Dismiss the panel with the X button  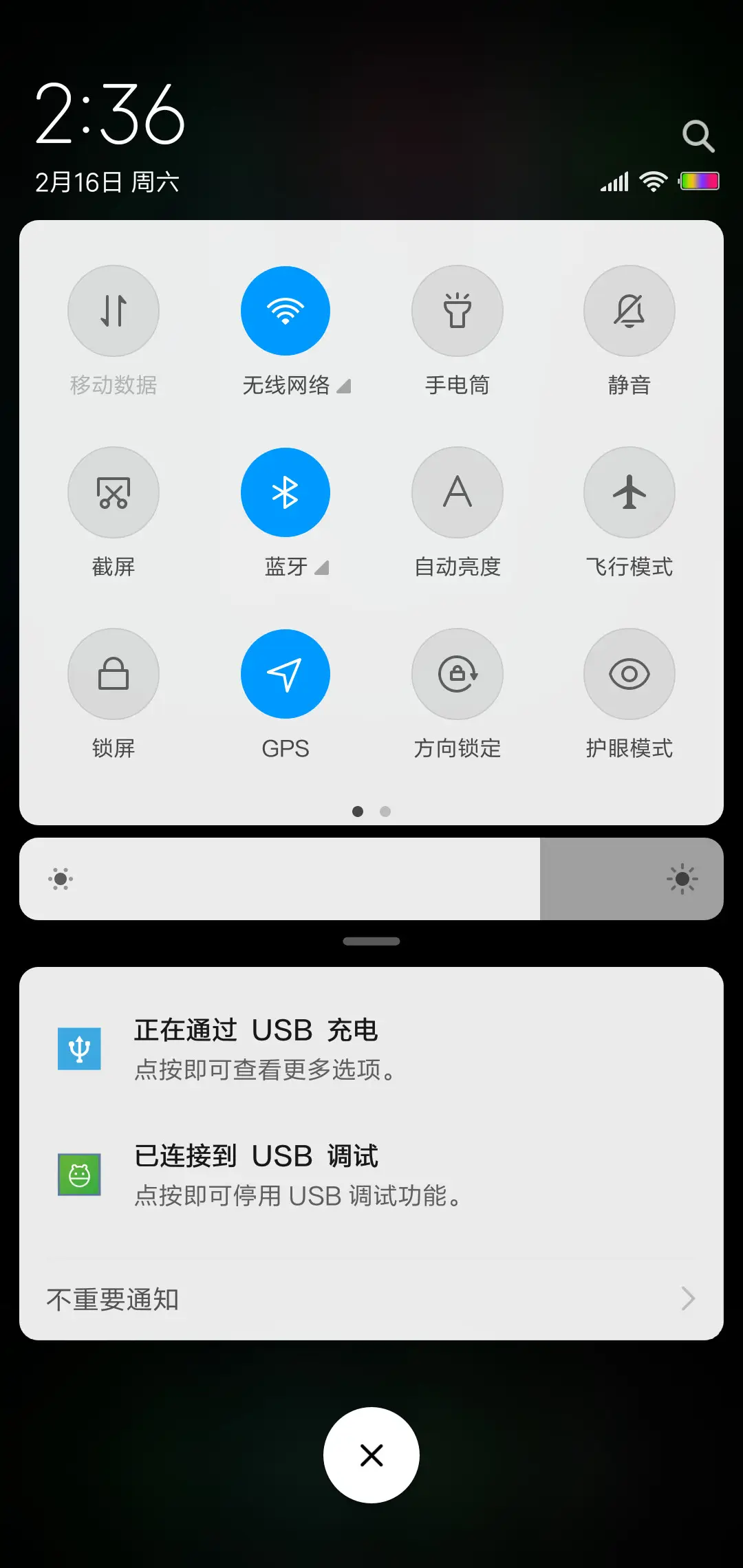371,1455
